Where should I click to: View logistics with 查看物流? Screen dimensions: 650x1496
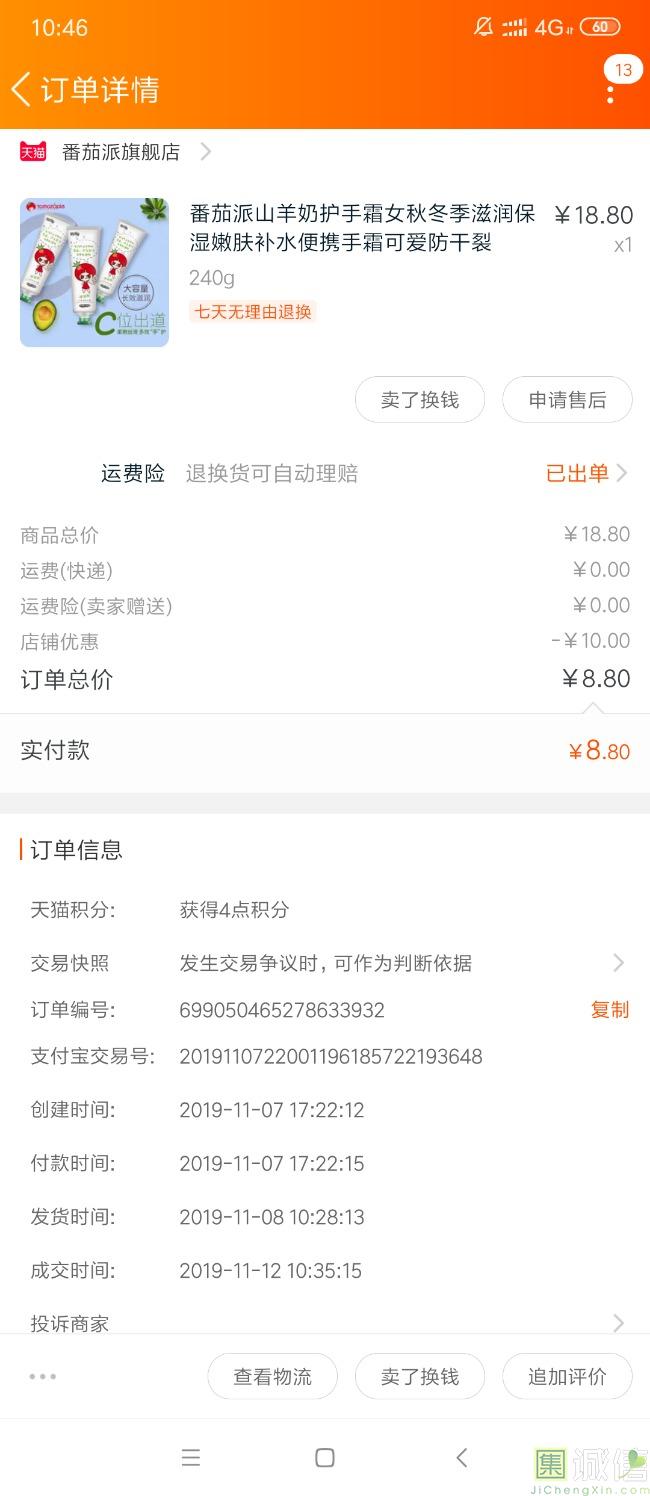point(272,1376)
